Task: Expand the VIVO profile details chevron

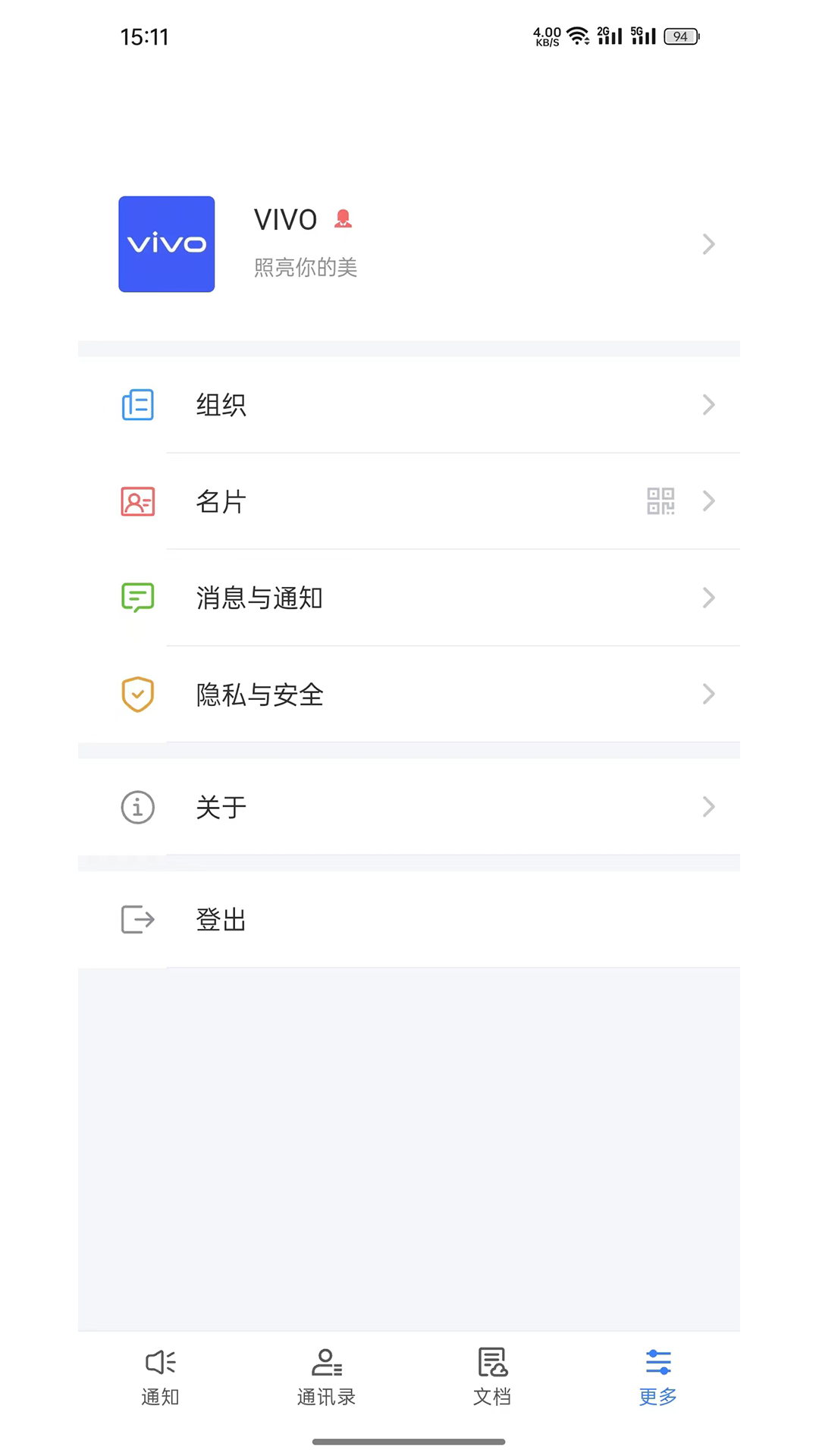Action: click(708, 244)
